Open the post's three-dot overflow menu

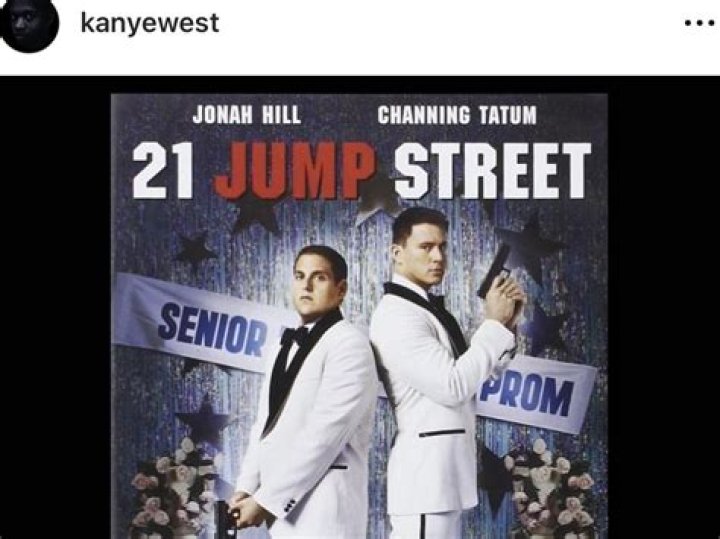click(697, 23)
